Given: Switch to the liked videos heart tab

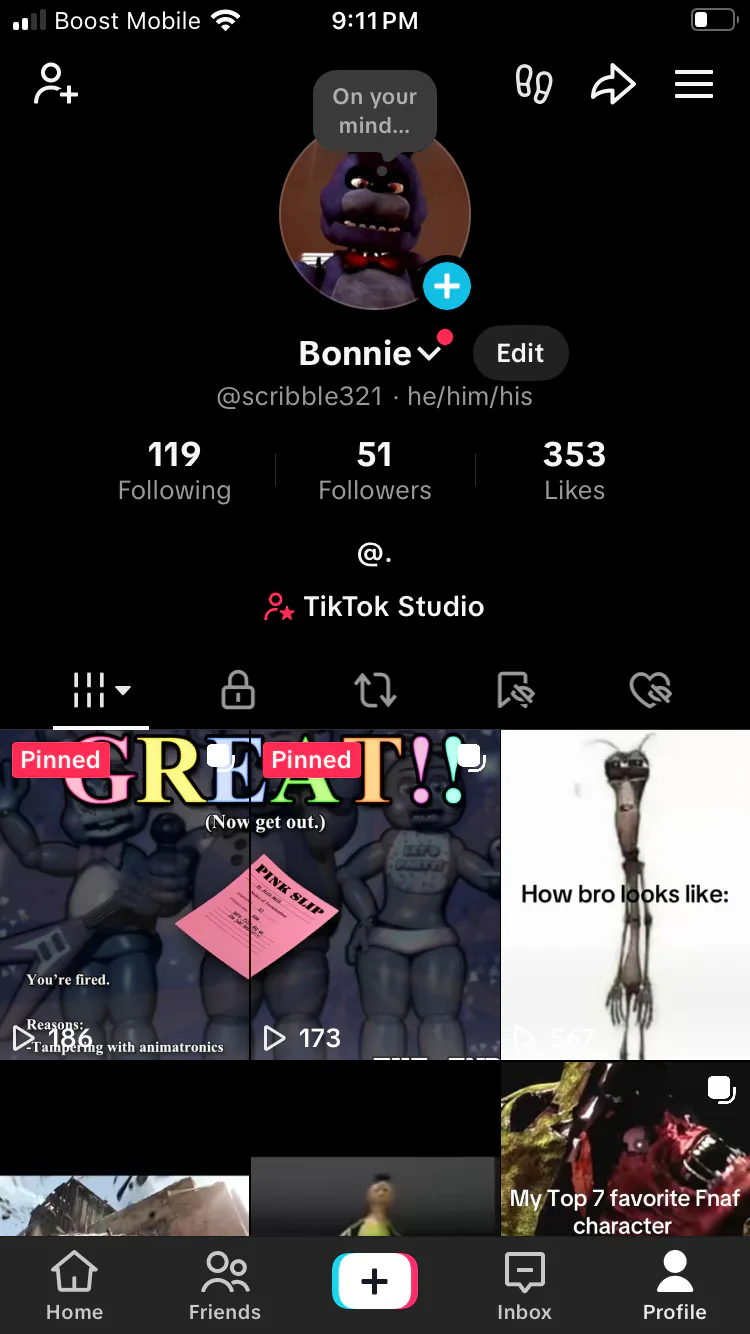Looking at the screenshot, I should coord(650,690).
